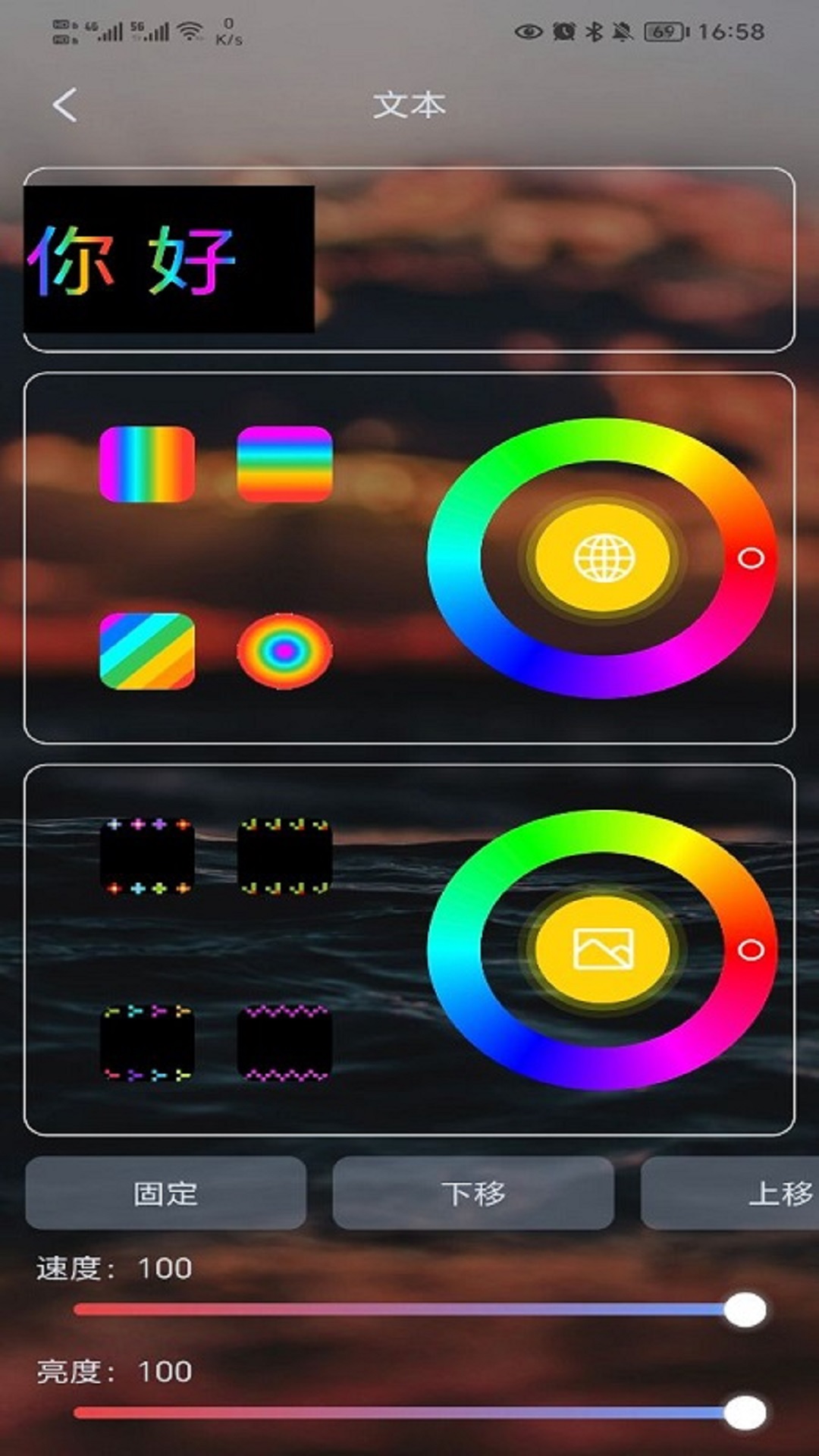This screenshot has width=819, height=1456.
Task: Select the horizontal-stripe rainbow text color
Action: [284, 464]
